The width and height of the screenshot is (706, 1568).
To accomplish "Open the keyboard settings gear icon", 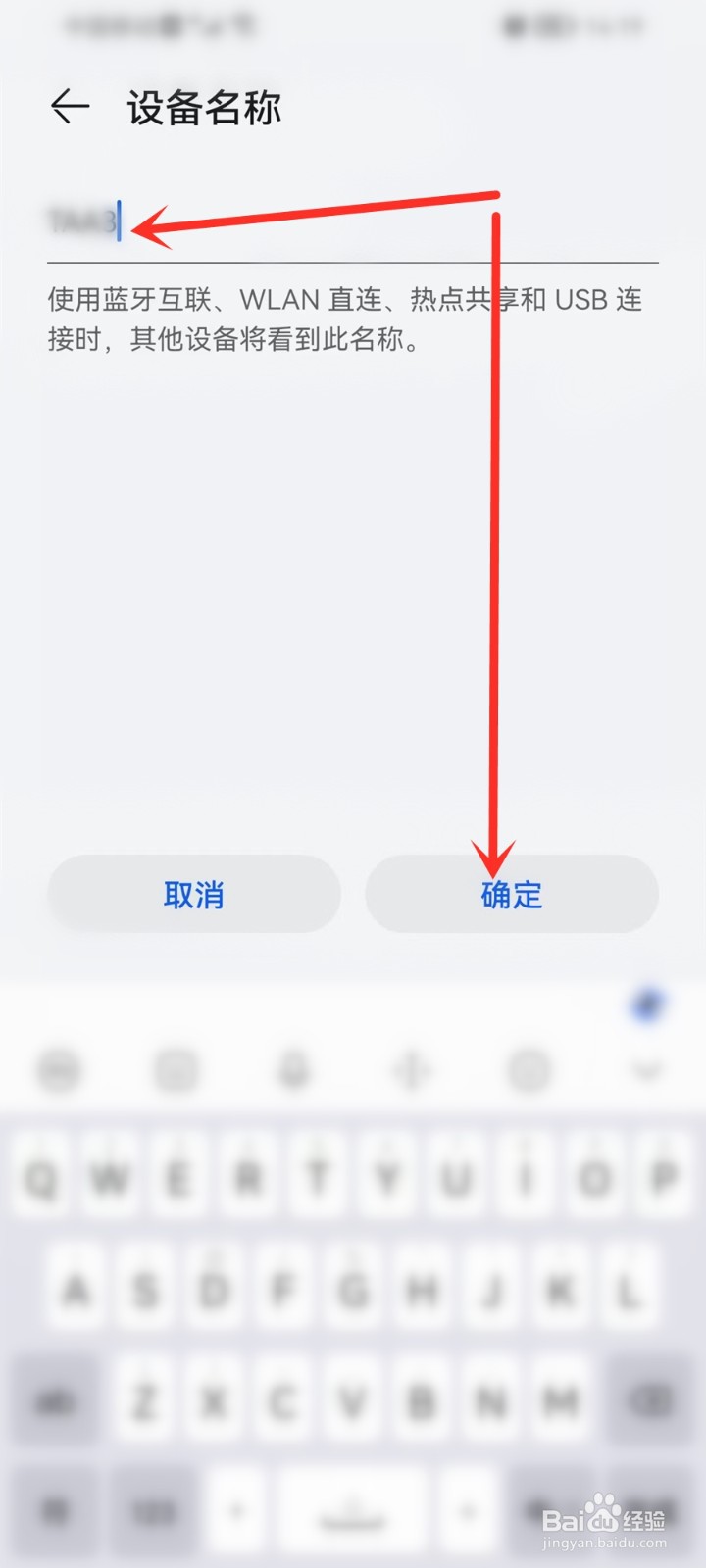I will pyautogui.click(x=529, y=1070).
